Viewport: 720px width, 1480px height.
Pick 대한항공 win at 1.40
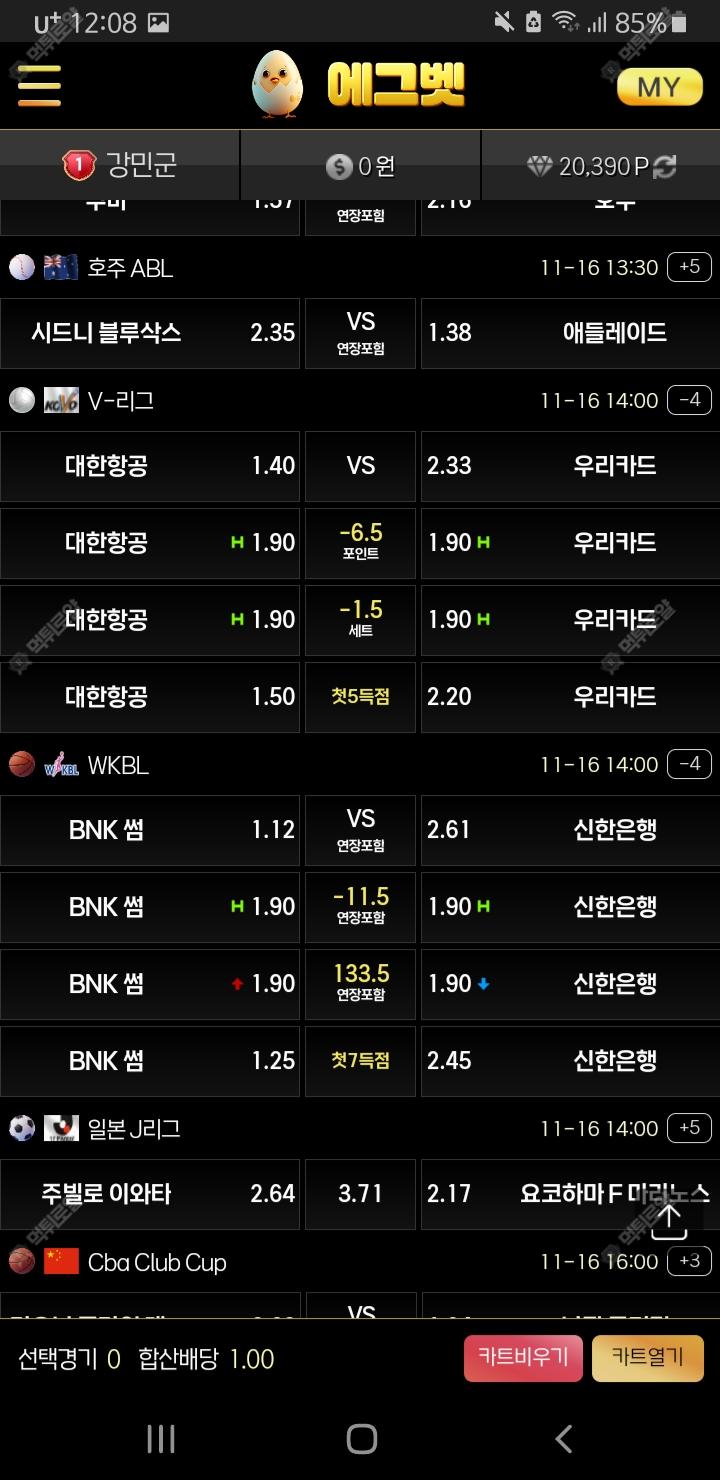pos(150,466)
